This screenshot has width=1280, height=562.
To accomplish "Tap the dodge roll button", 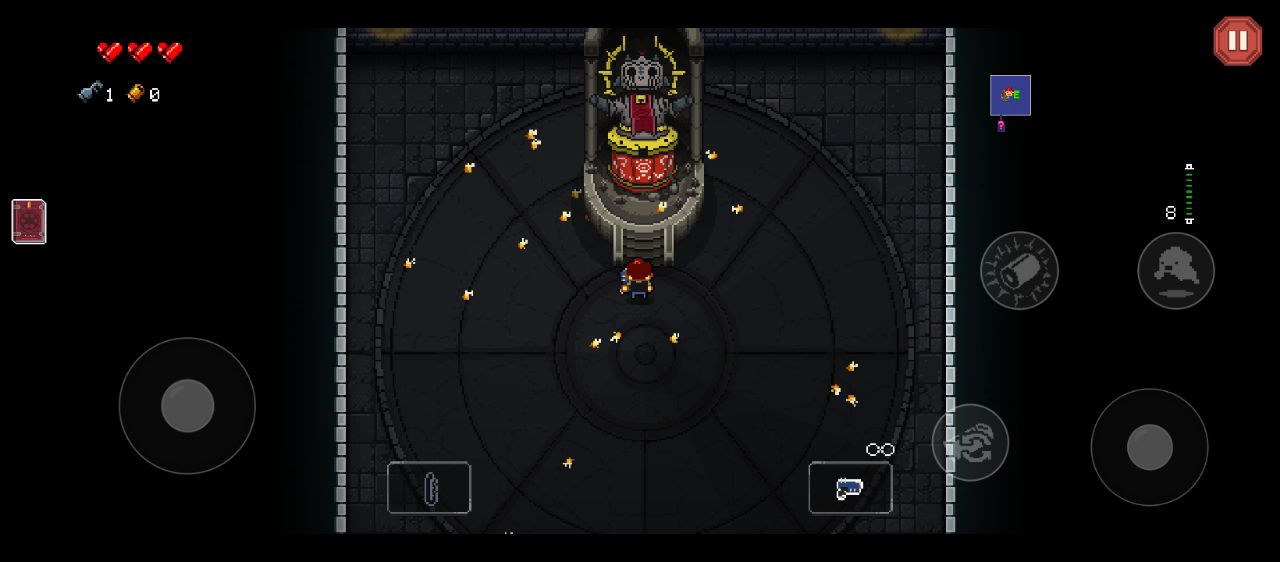I will tap(1175, 270).
